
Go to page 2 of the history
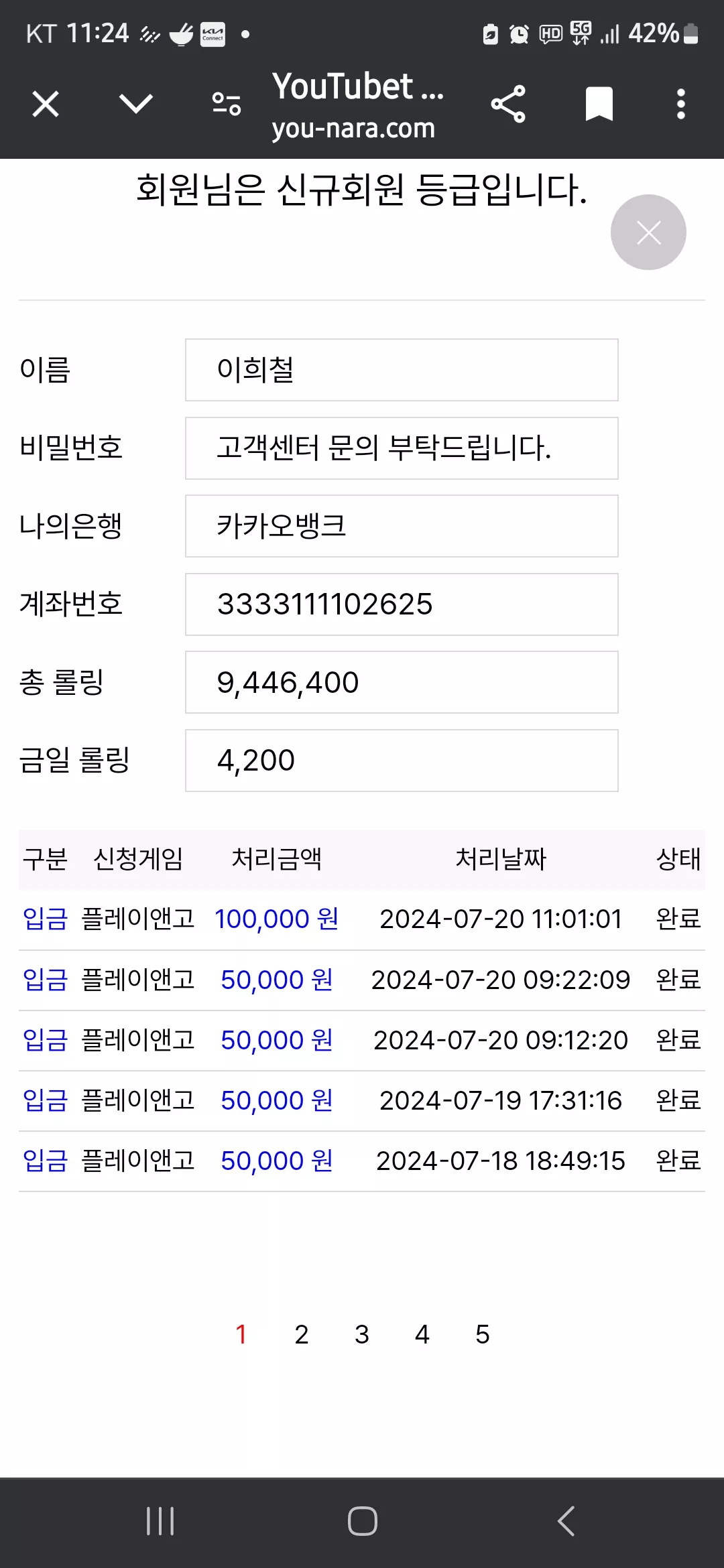point(302,1335)
